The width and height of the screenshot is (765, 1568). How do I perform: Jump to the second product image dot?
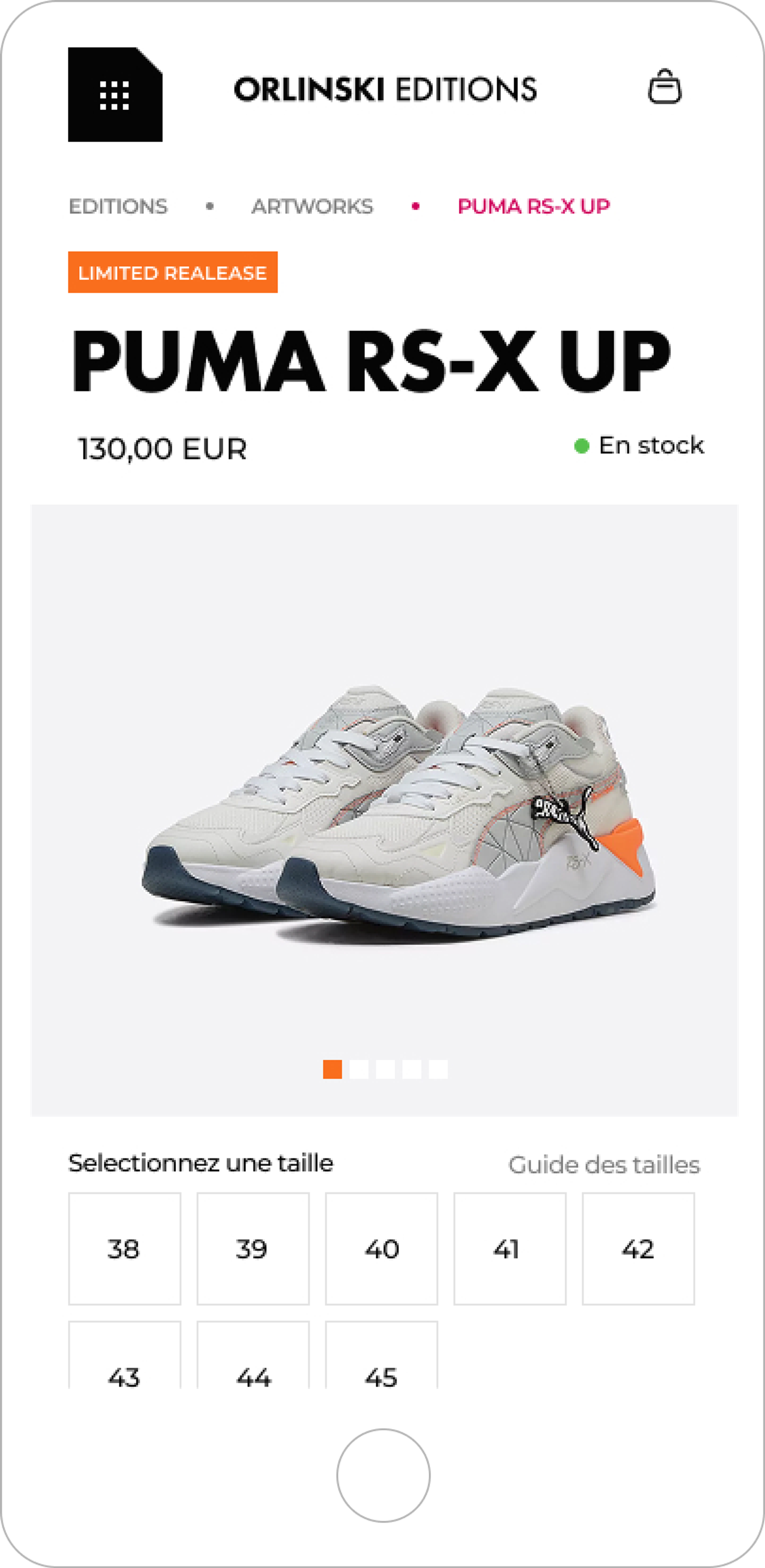[359, 1069]
